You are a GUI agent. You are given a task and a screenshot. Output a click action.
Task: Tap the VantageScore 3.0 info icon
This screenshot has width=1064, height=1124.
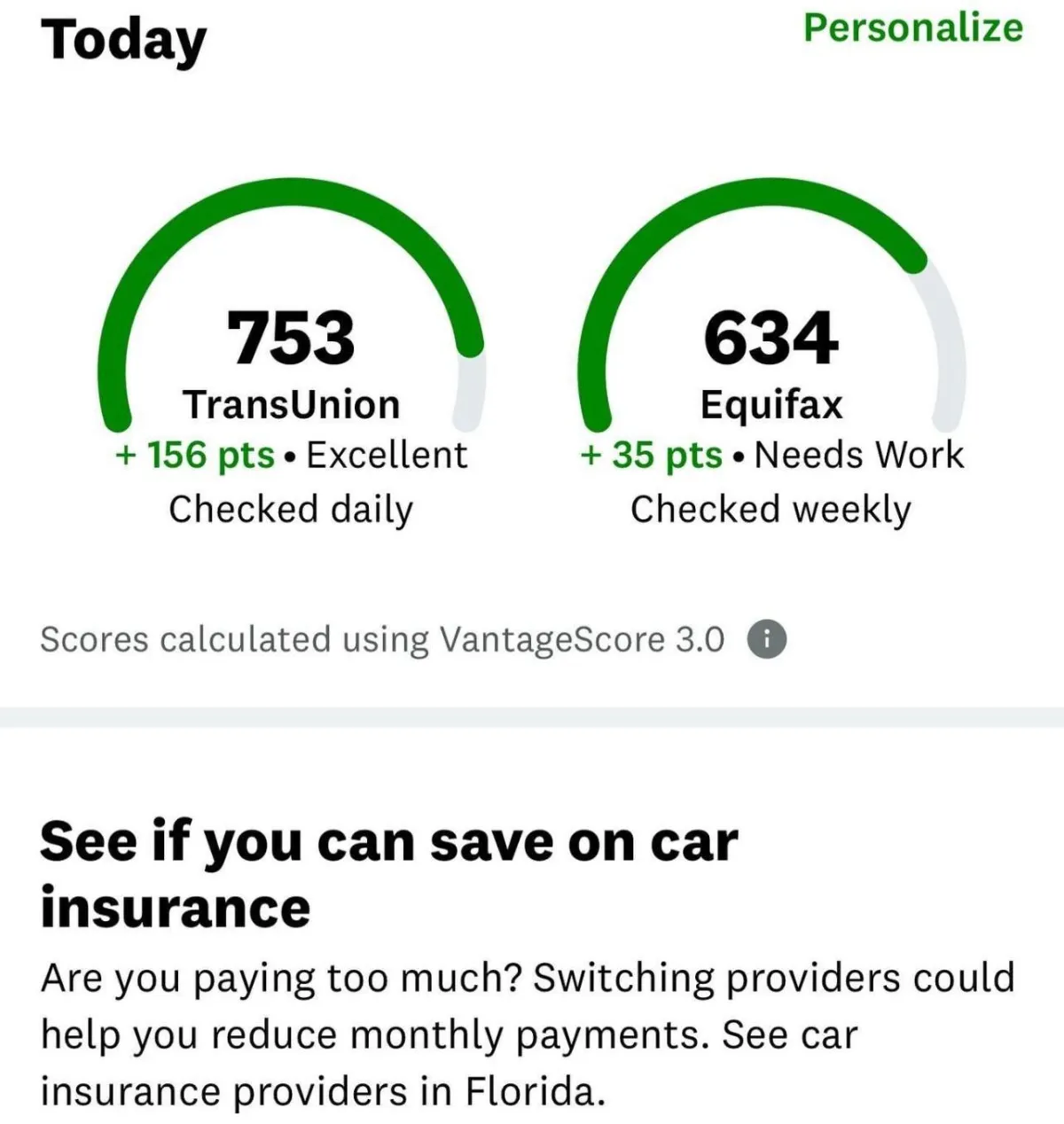tap(768, 640)
